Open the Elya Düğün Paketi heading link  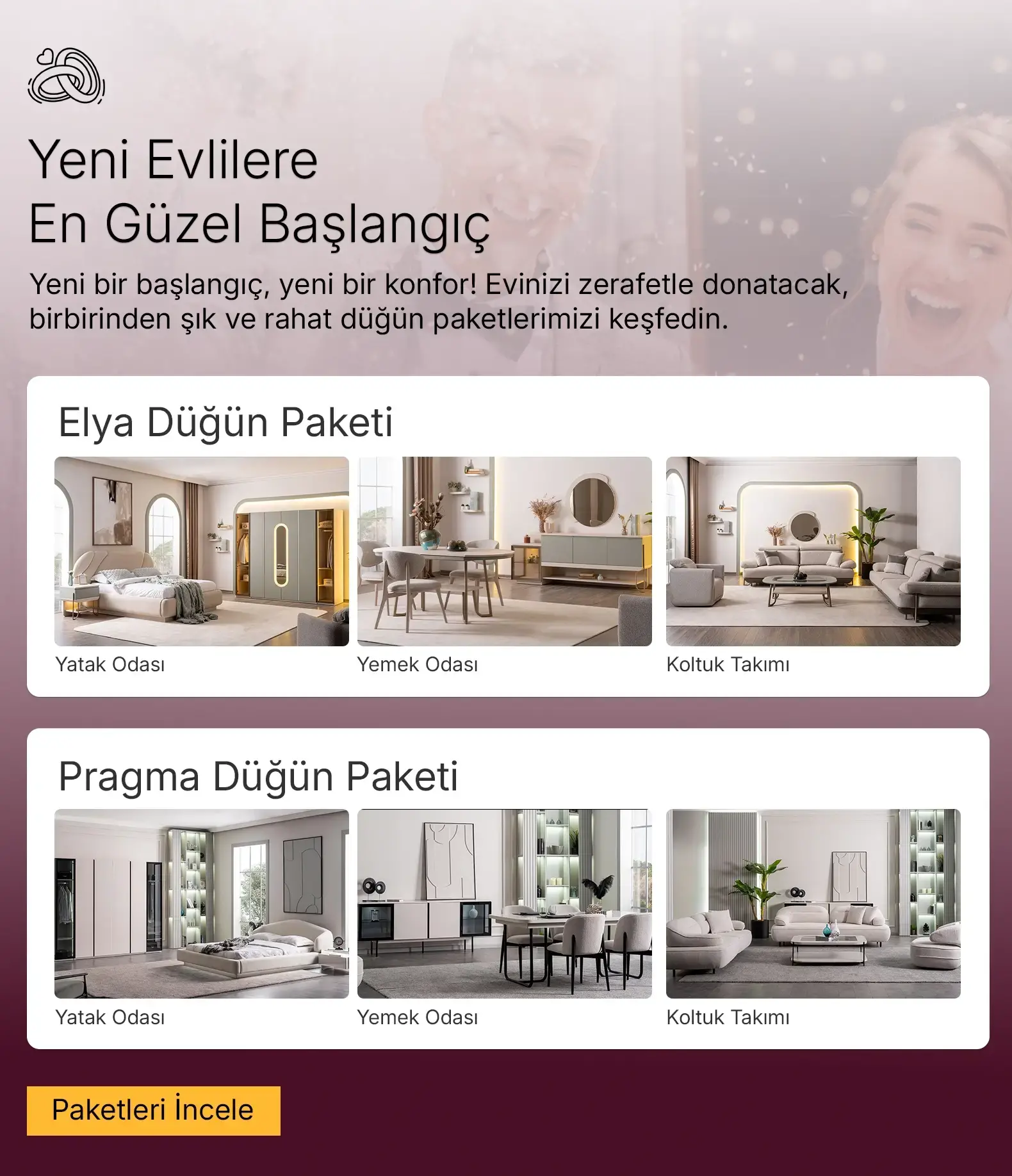point(226,420)
